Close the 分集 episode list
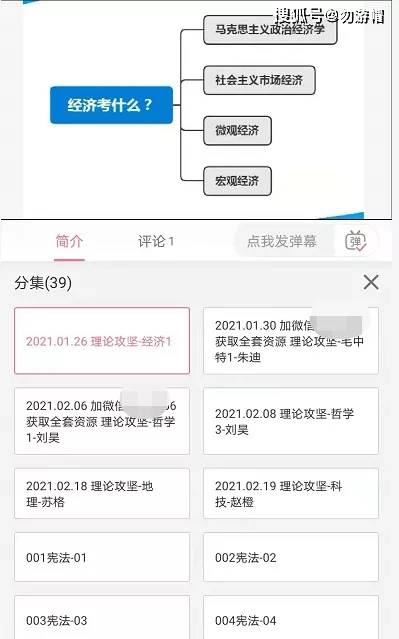This screenshot has width=399, height=639. 371,282
